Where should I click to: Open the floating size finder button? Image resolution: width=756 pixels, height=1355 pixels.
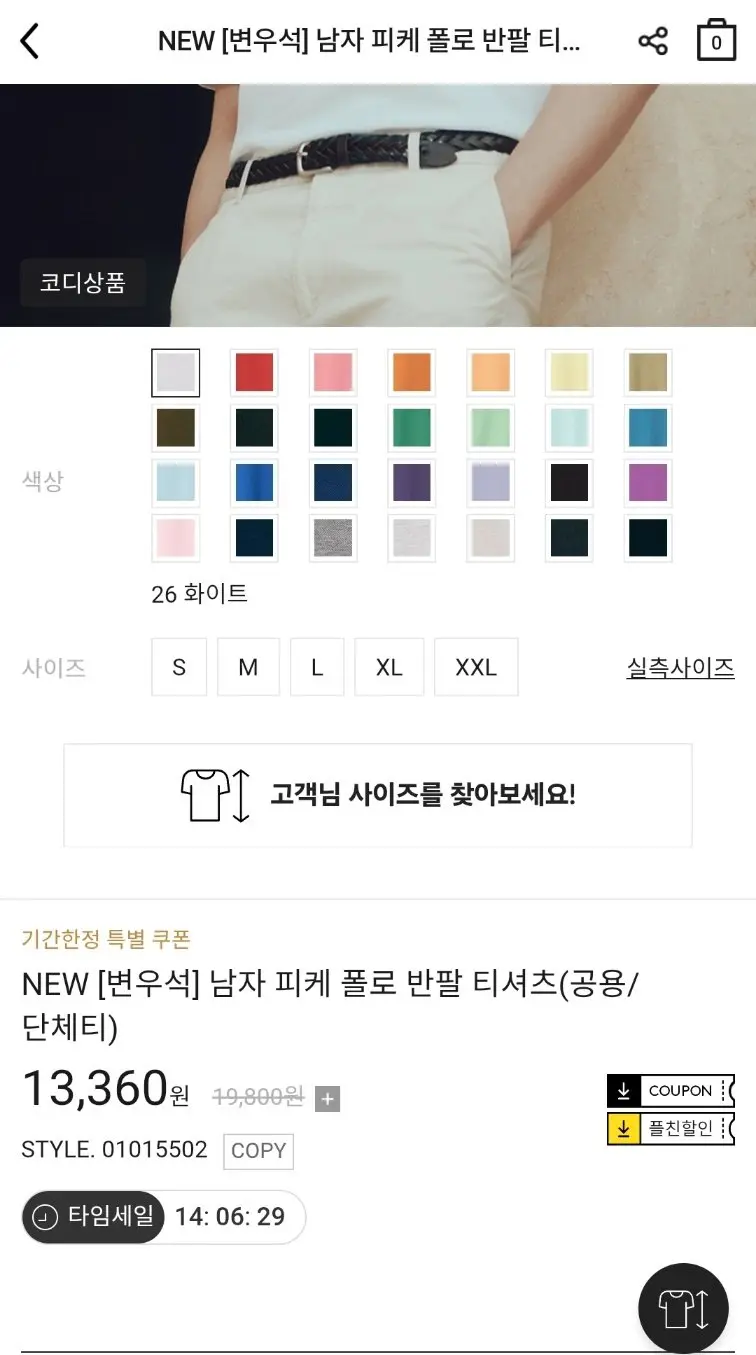coord(684,1308)
